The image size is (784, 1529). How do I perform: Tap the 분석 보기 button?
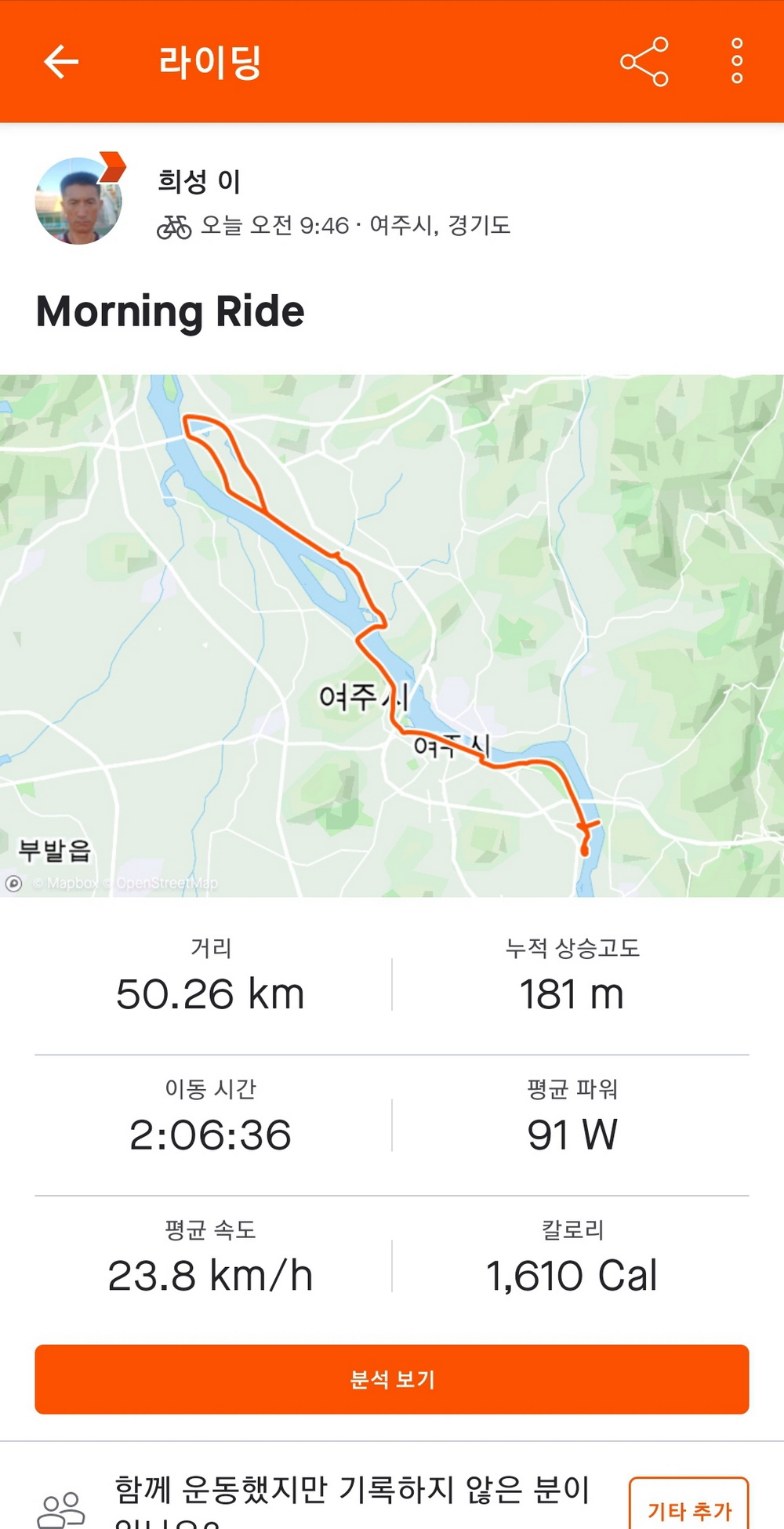(x=392, y=1379)
